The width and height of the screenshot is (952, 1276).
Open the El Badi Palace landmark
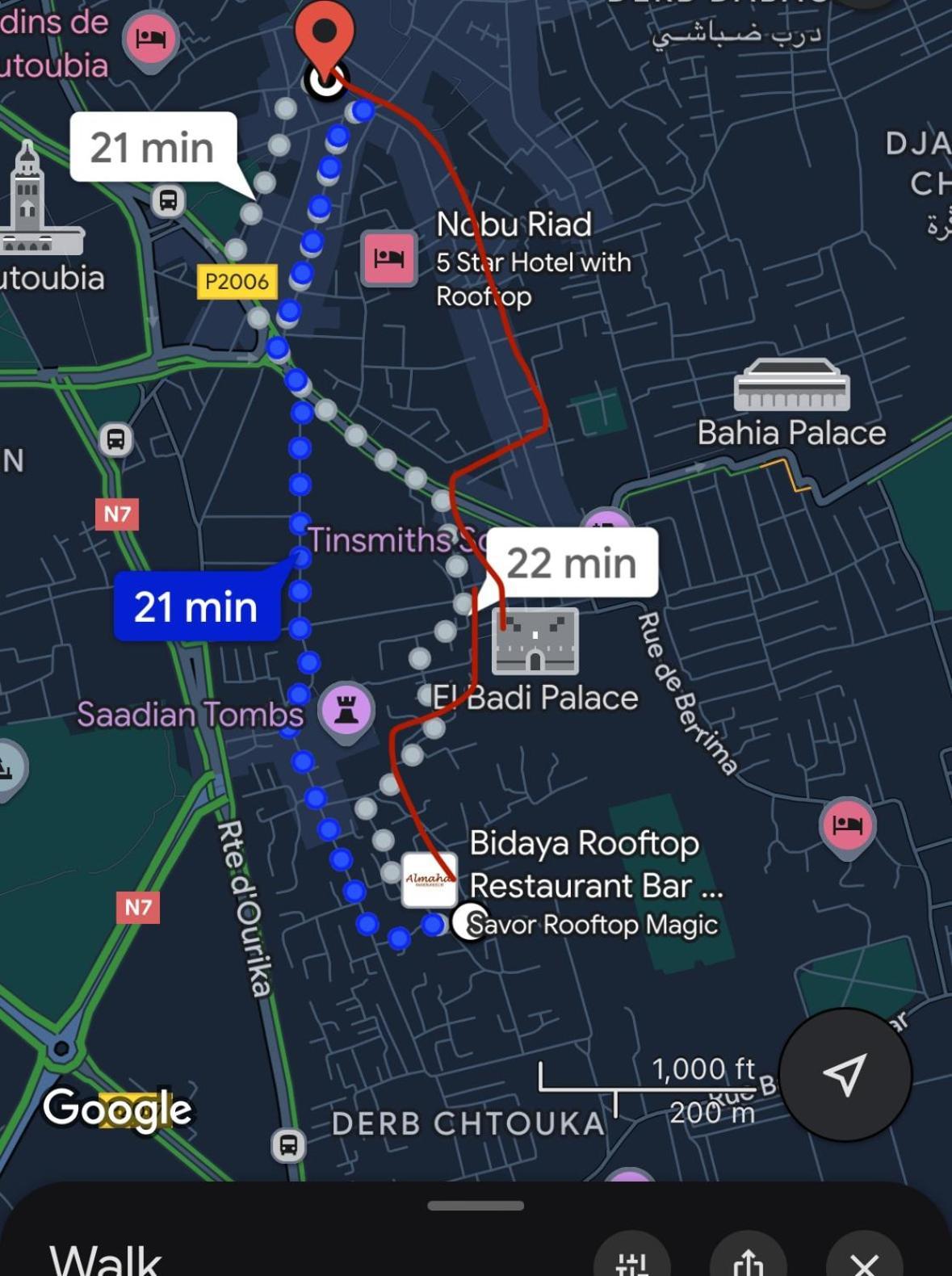[535, 641]
